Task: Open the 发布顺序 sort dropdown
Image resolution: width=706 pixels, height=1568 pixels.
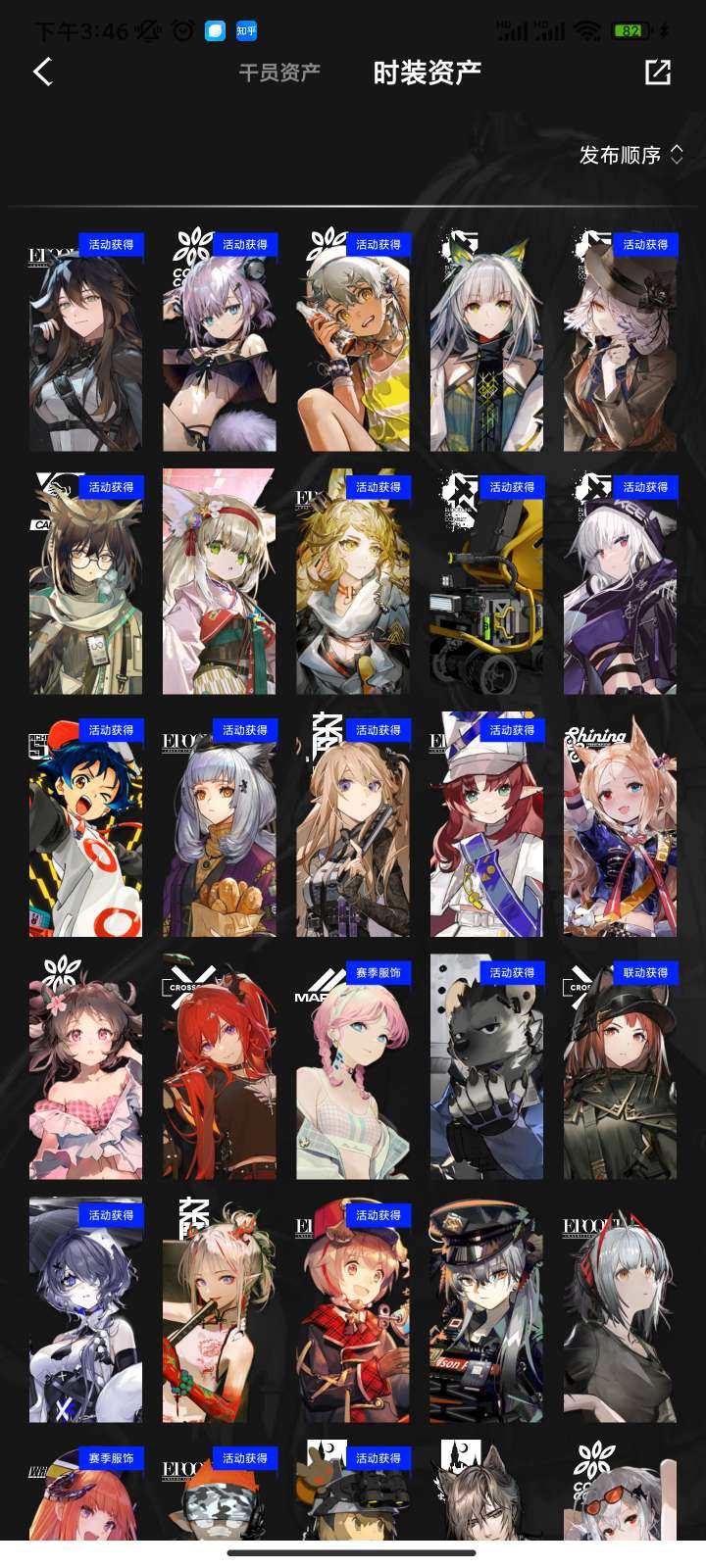Action: pos(630,155)
